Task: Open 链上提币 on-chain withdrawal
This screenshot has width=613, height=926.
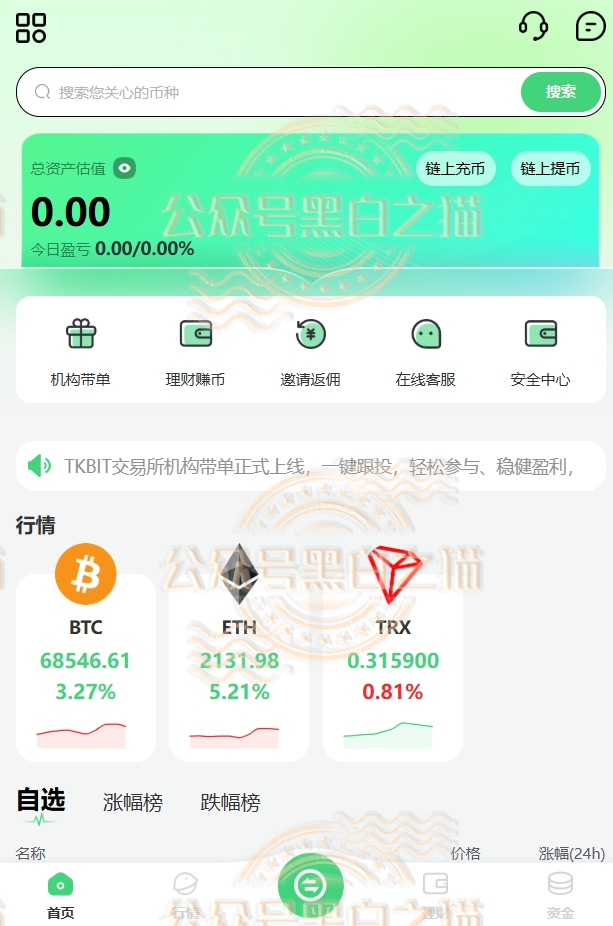Action: [550, 168]
